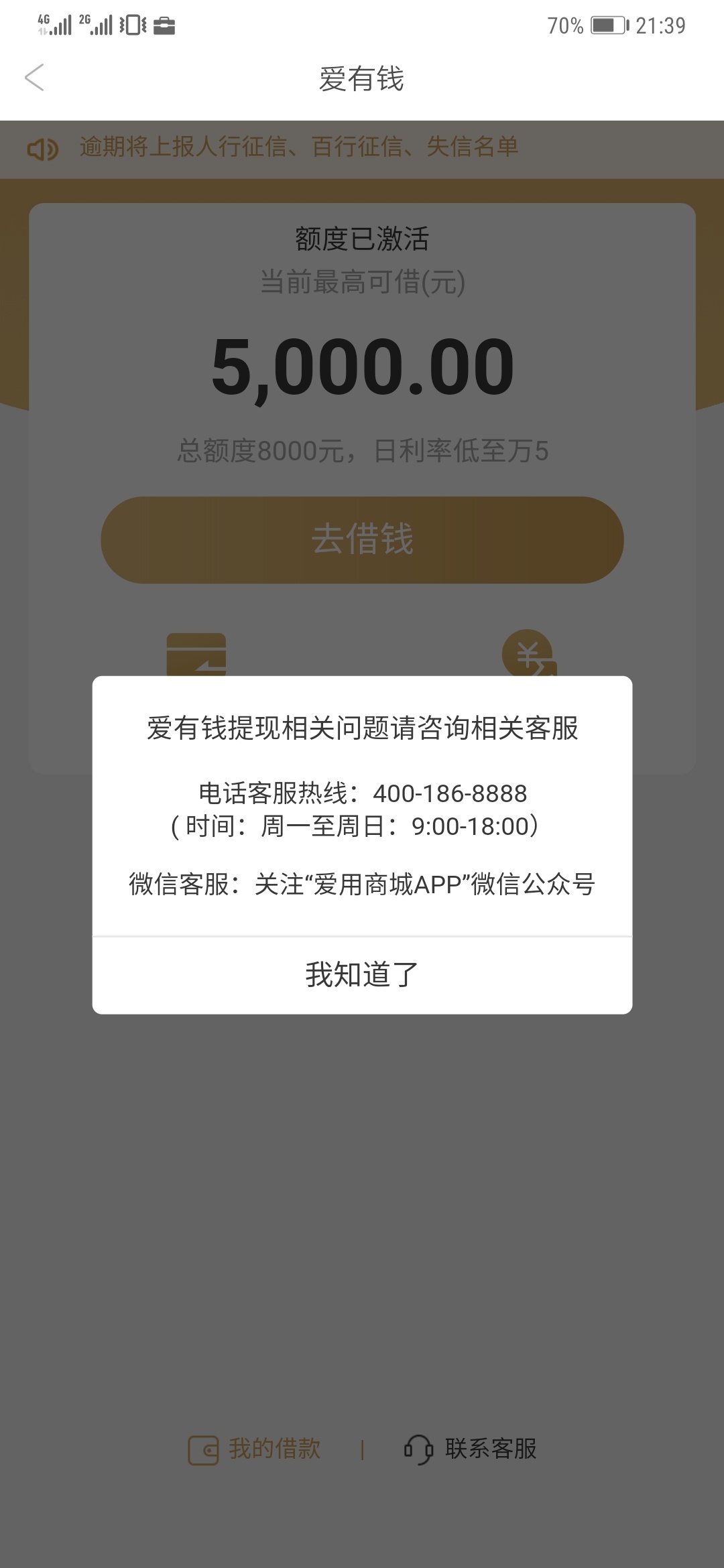Image resolution: width=724 pixels, height=1568 pixels.
Task: Open 我的借款 my loans
Action: pos(255,1449)
